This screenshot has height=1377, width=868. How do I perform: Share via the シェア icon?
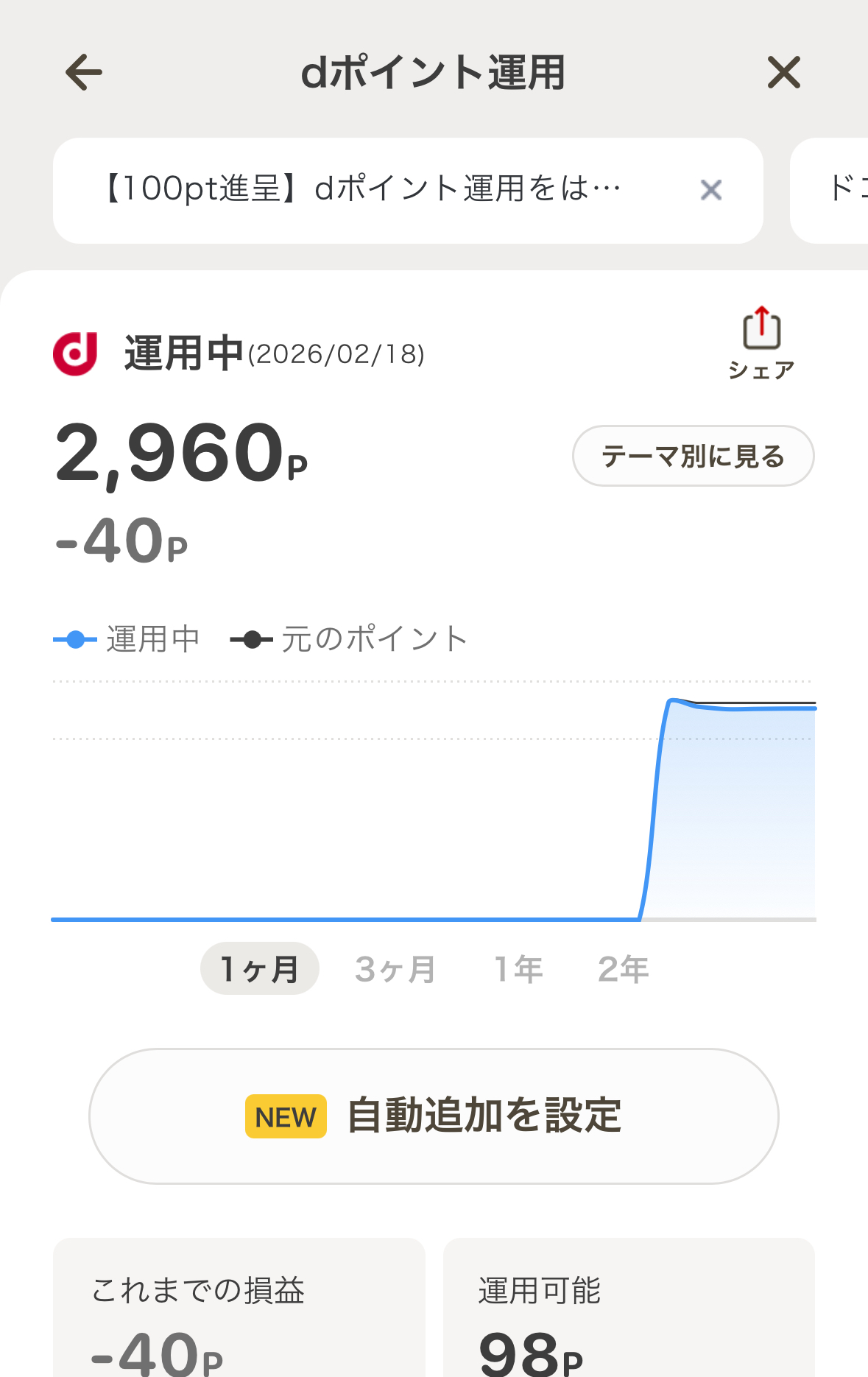[761, 342]
